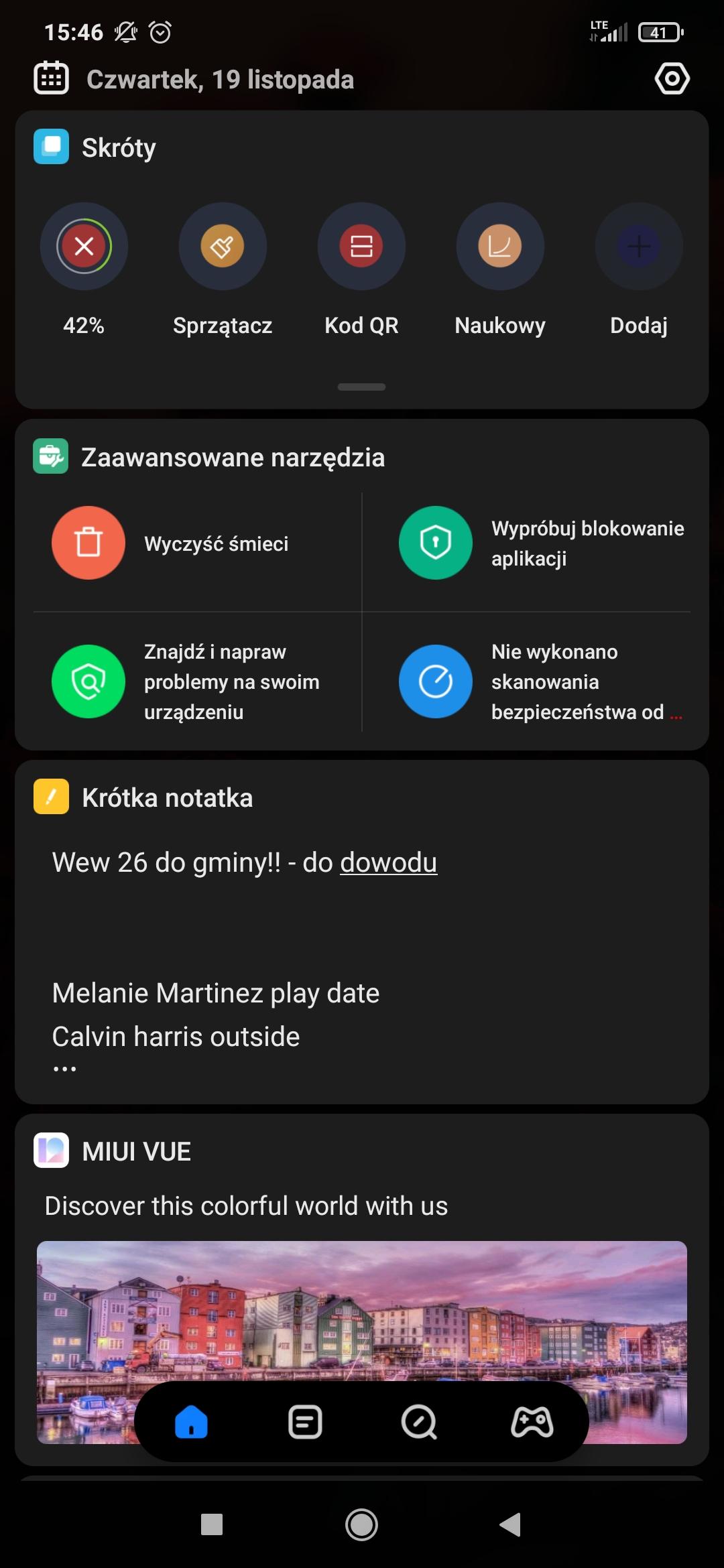This screenshot has height=1568, width=724.
Task: Go to the search tab
Action: coord(419,1422)
